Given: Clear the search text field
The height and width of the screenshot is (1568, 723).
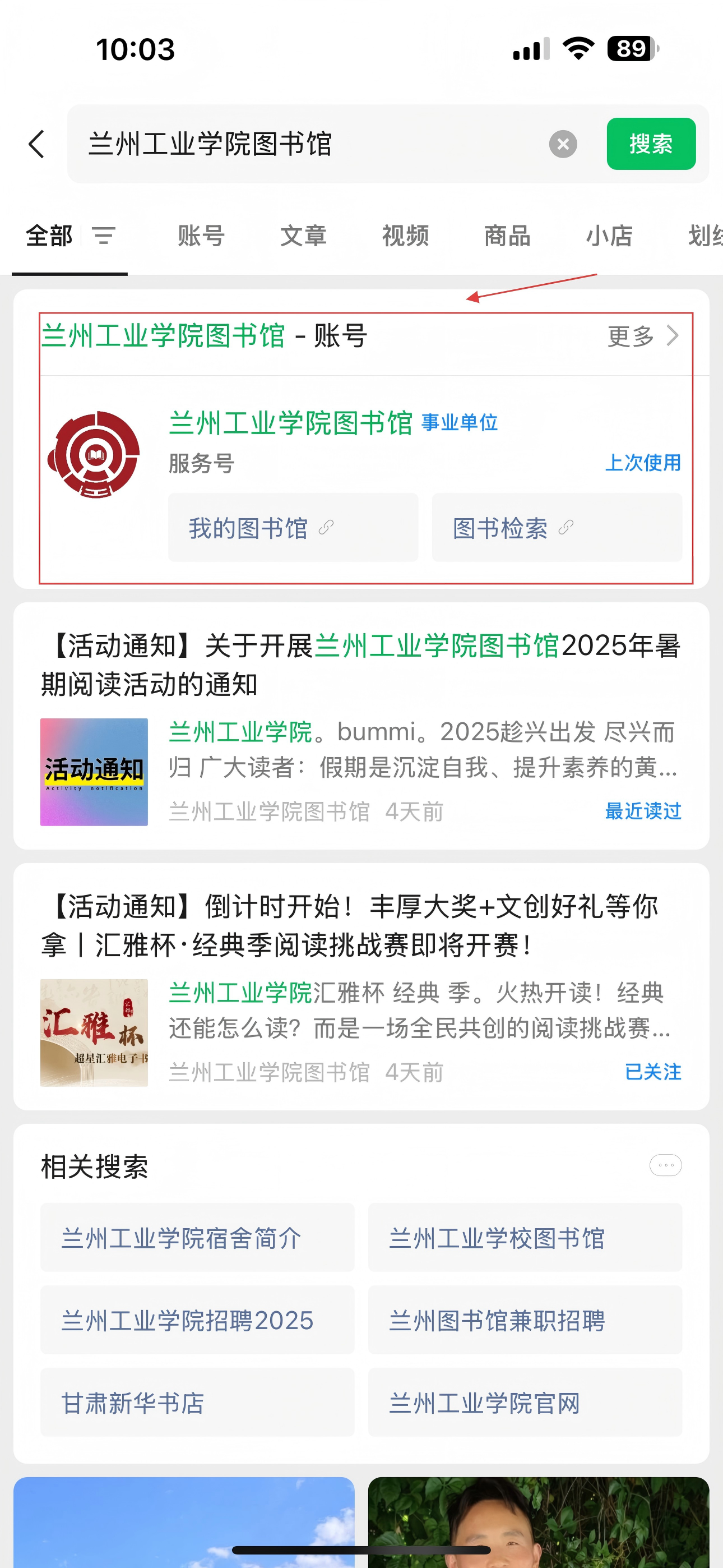Looking at the screenshot, I should [x=563, y=144].
